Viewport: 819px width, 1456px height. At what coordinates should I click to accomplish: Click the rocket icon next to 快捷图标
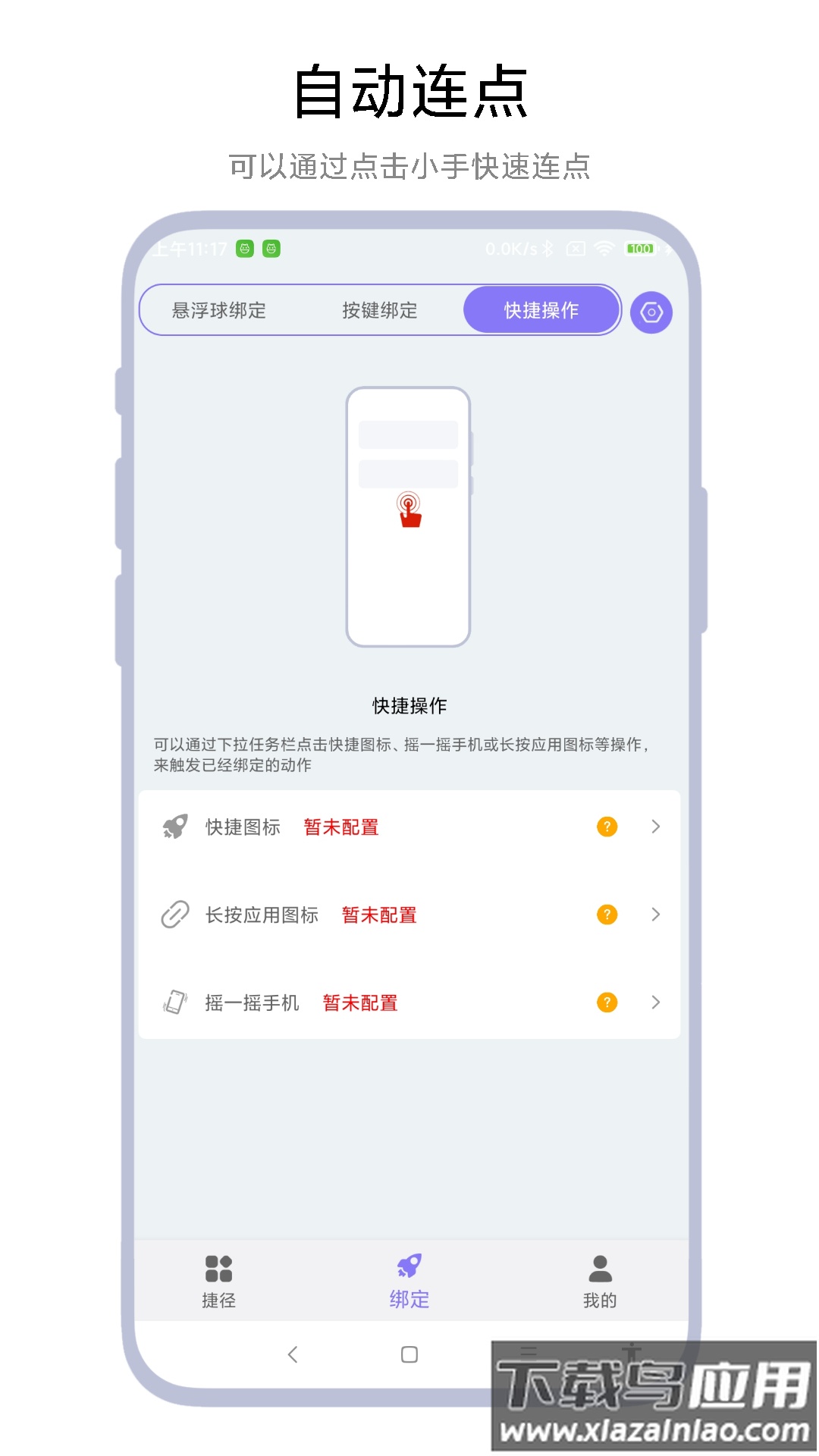175,827
